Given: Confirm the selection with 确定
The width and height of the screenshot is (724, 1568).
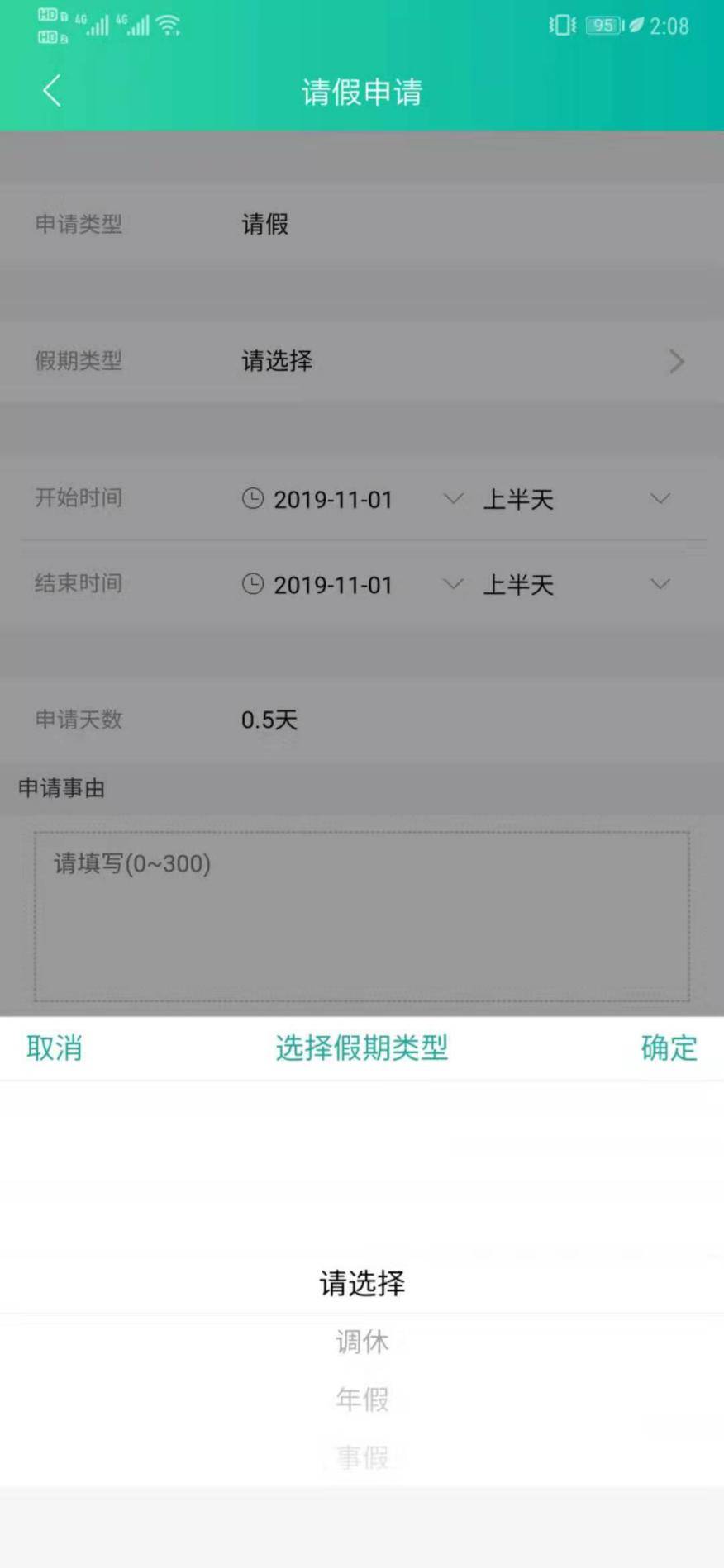Looking at the screenshot, I should [669, 1048].
